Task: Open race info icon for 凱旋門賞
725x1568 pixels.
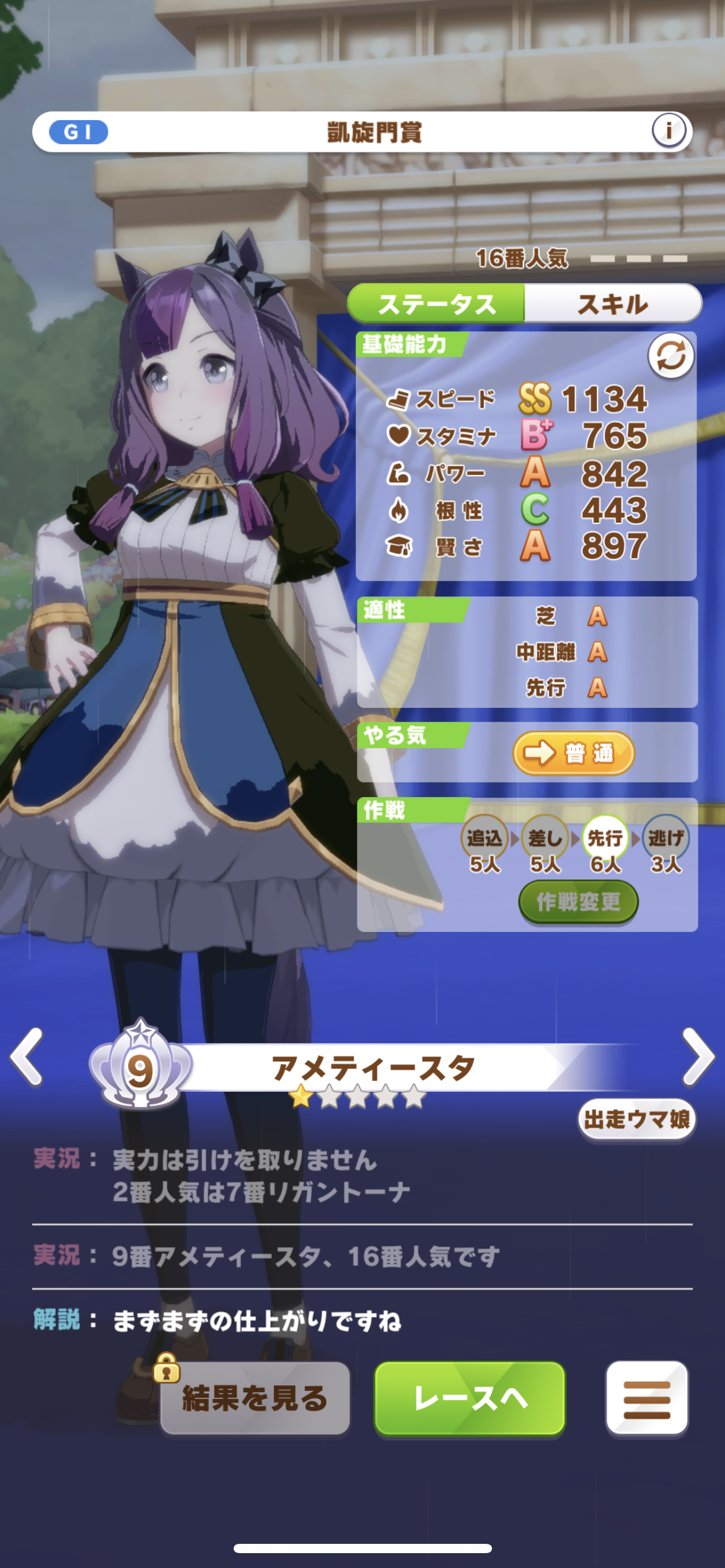Action: (x=668, y=131)
